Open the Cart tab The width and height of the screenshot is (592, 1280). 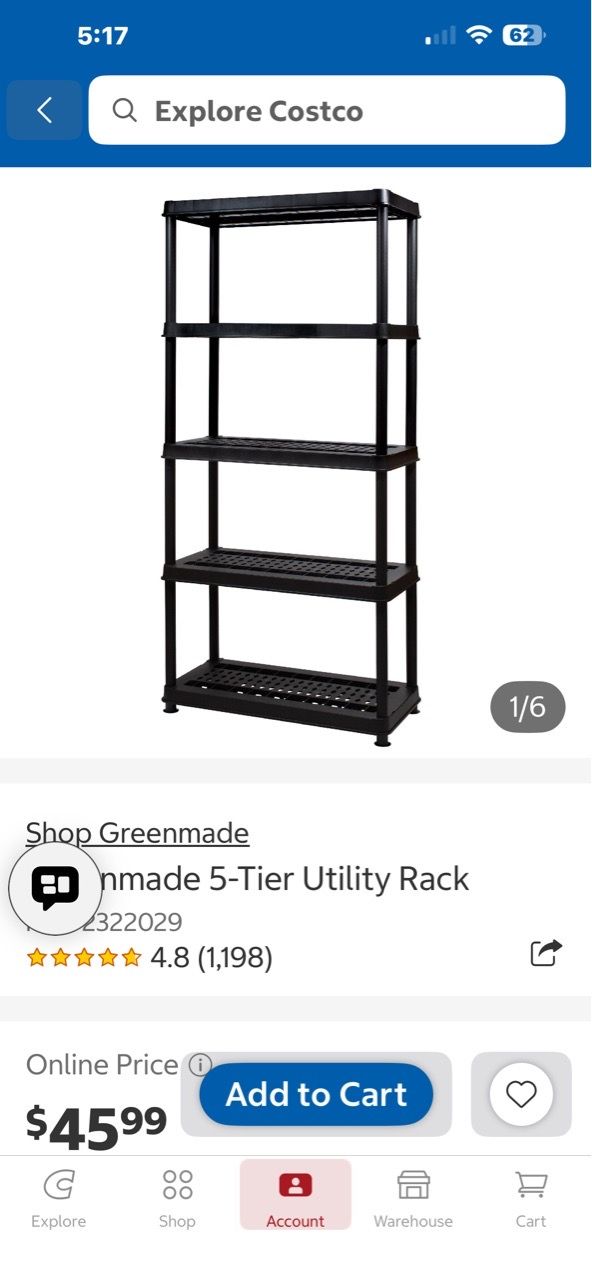(x=531, y=1200)
